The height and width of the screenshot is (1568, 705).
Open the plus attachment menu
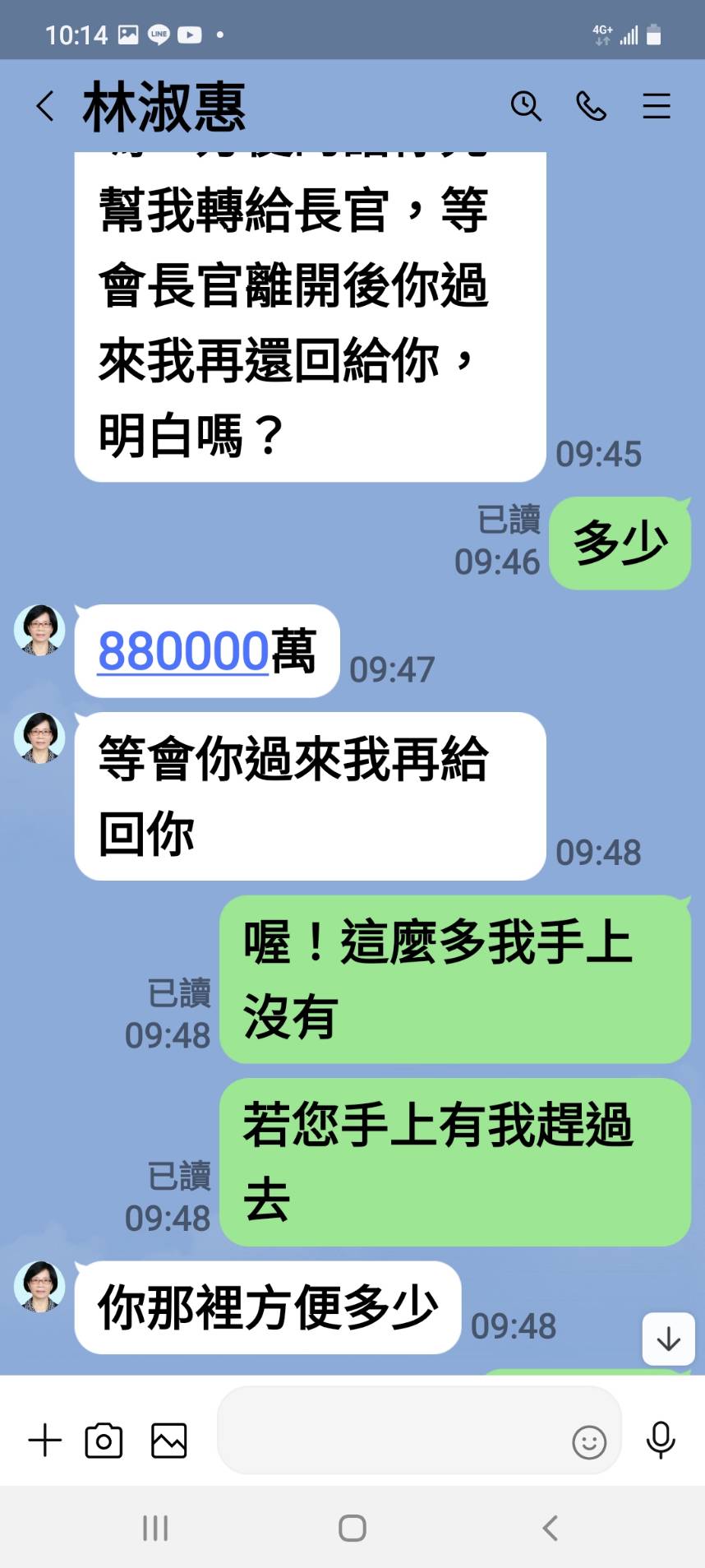pyautogui.click(x=45, y=1441)
